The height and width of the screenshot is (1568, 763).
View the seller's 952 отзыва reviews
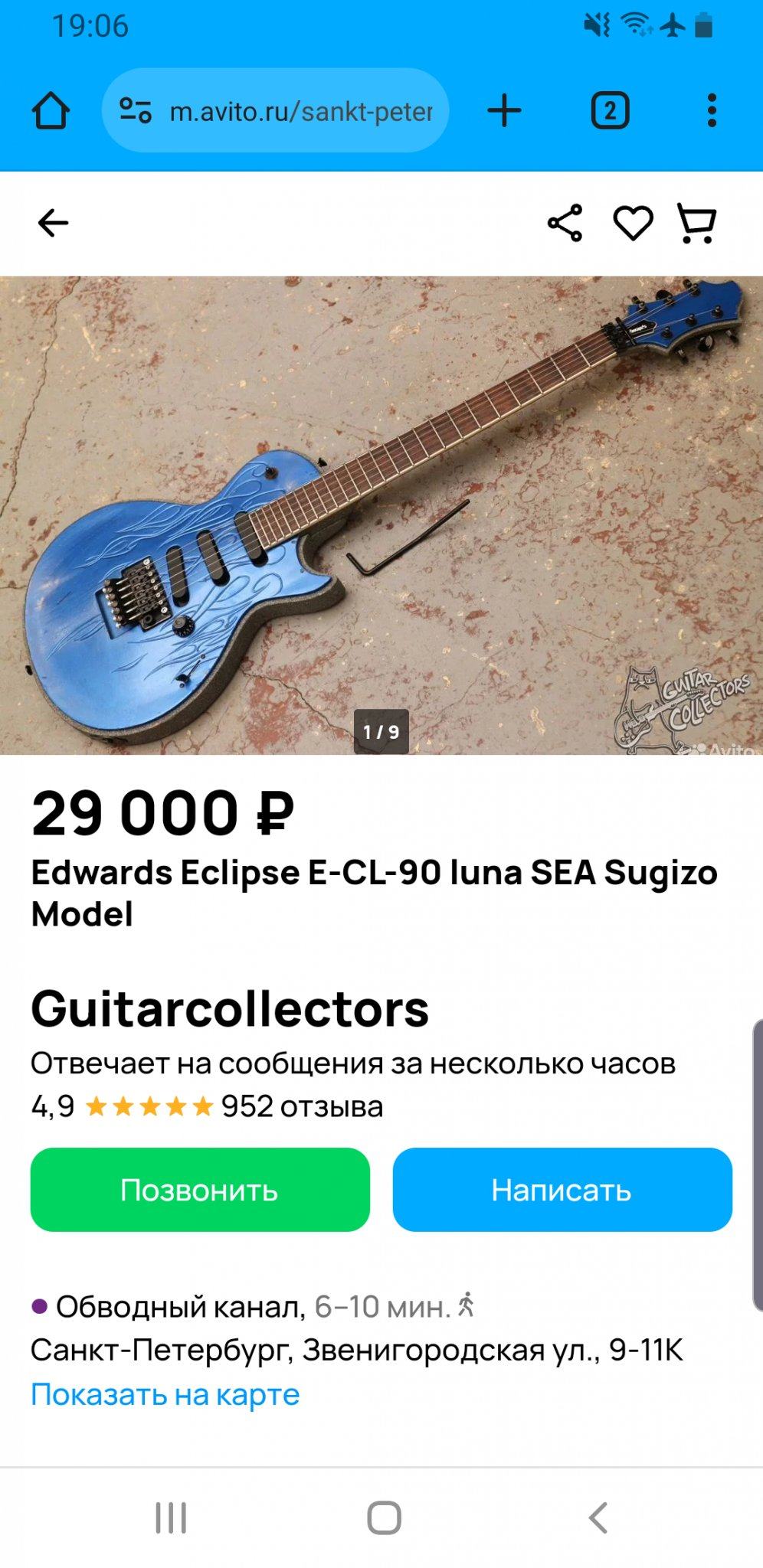302,1106
